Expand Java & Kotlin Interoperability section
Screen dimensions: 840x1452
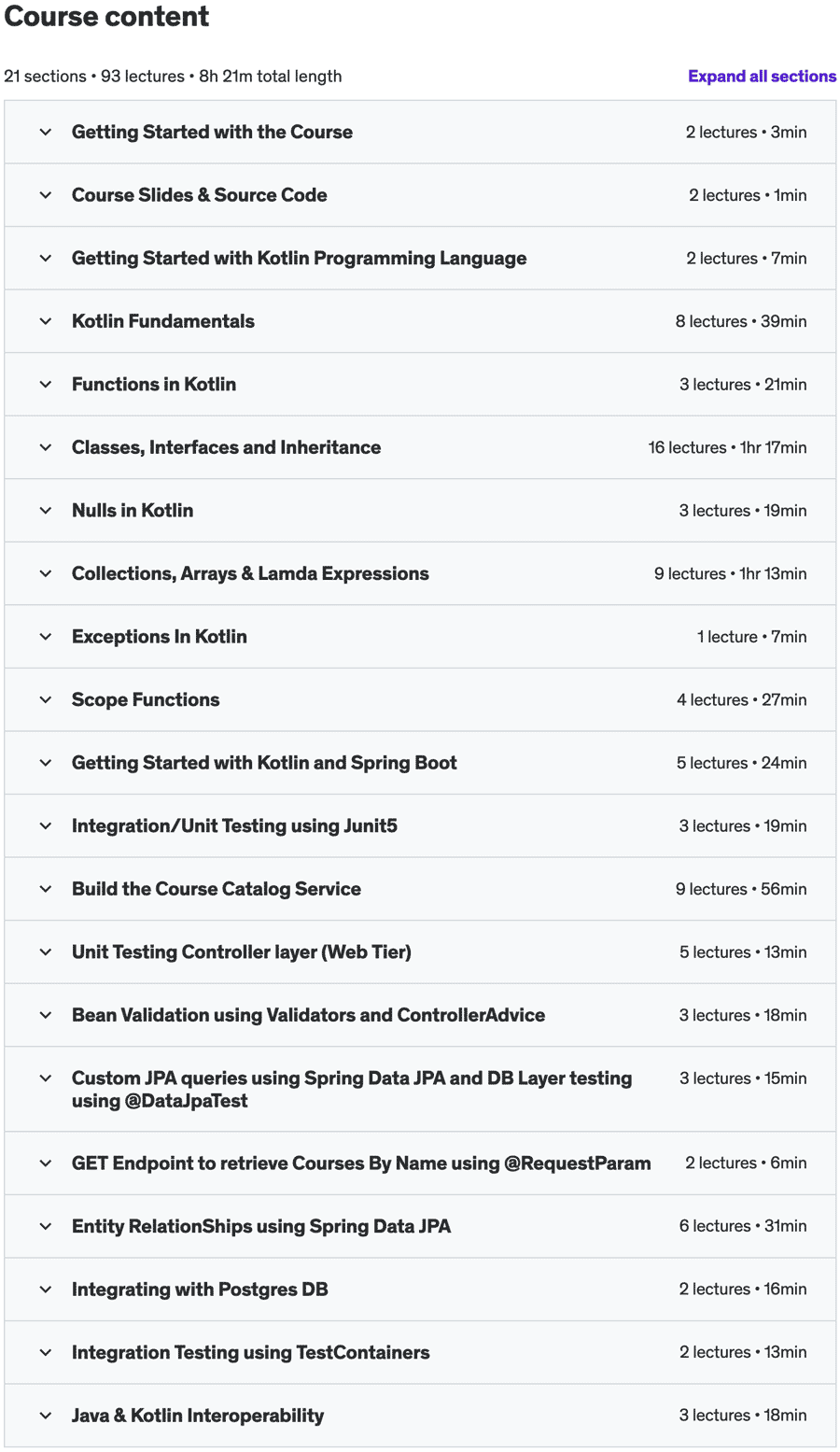pyautogui.click(x=420, y=1416)
